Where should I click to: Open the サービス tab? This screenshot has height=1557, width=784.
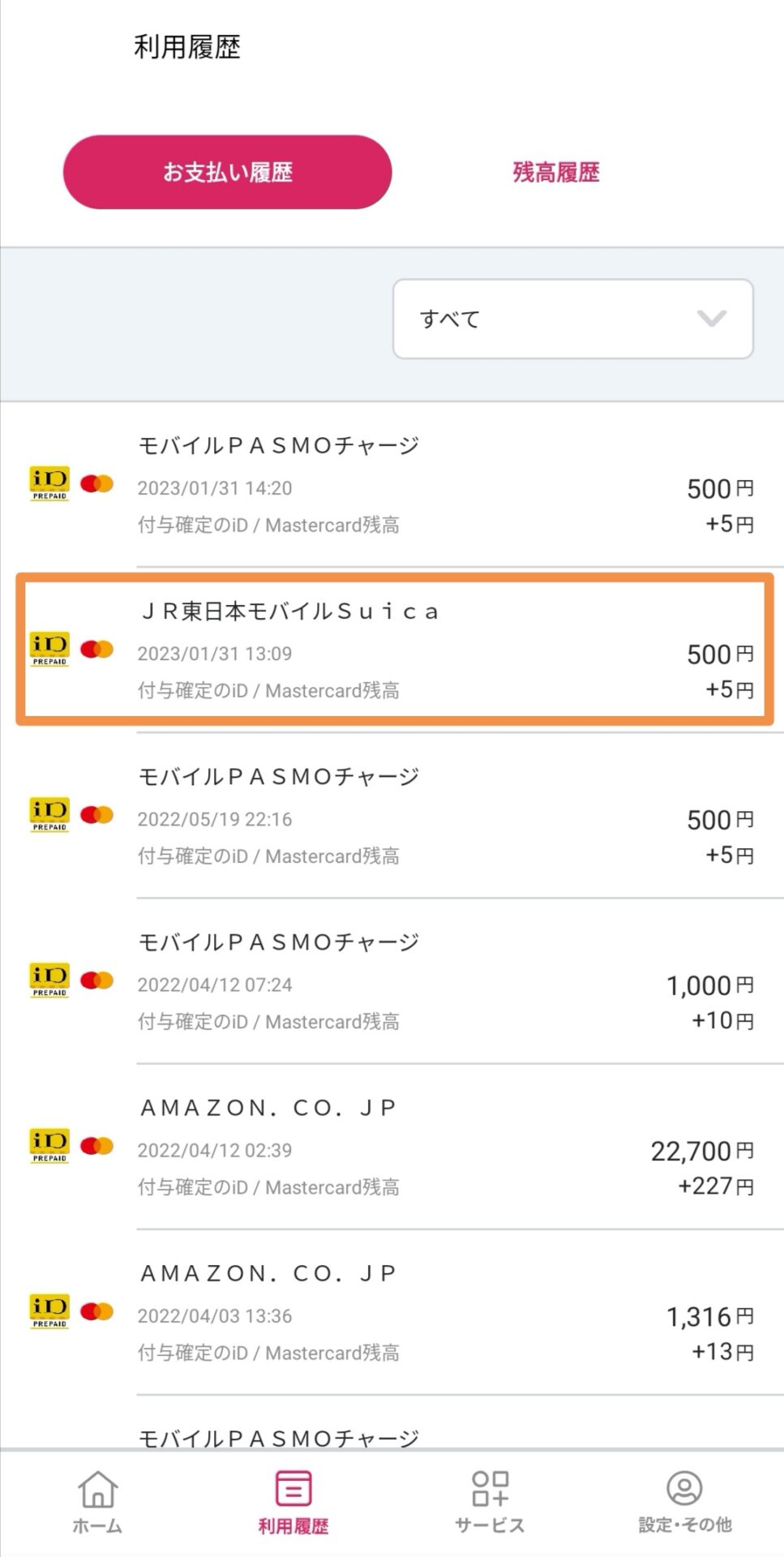(x=490, y=1503)
